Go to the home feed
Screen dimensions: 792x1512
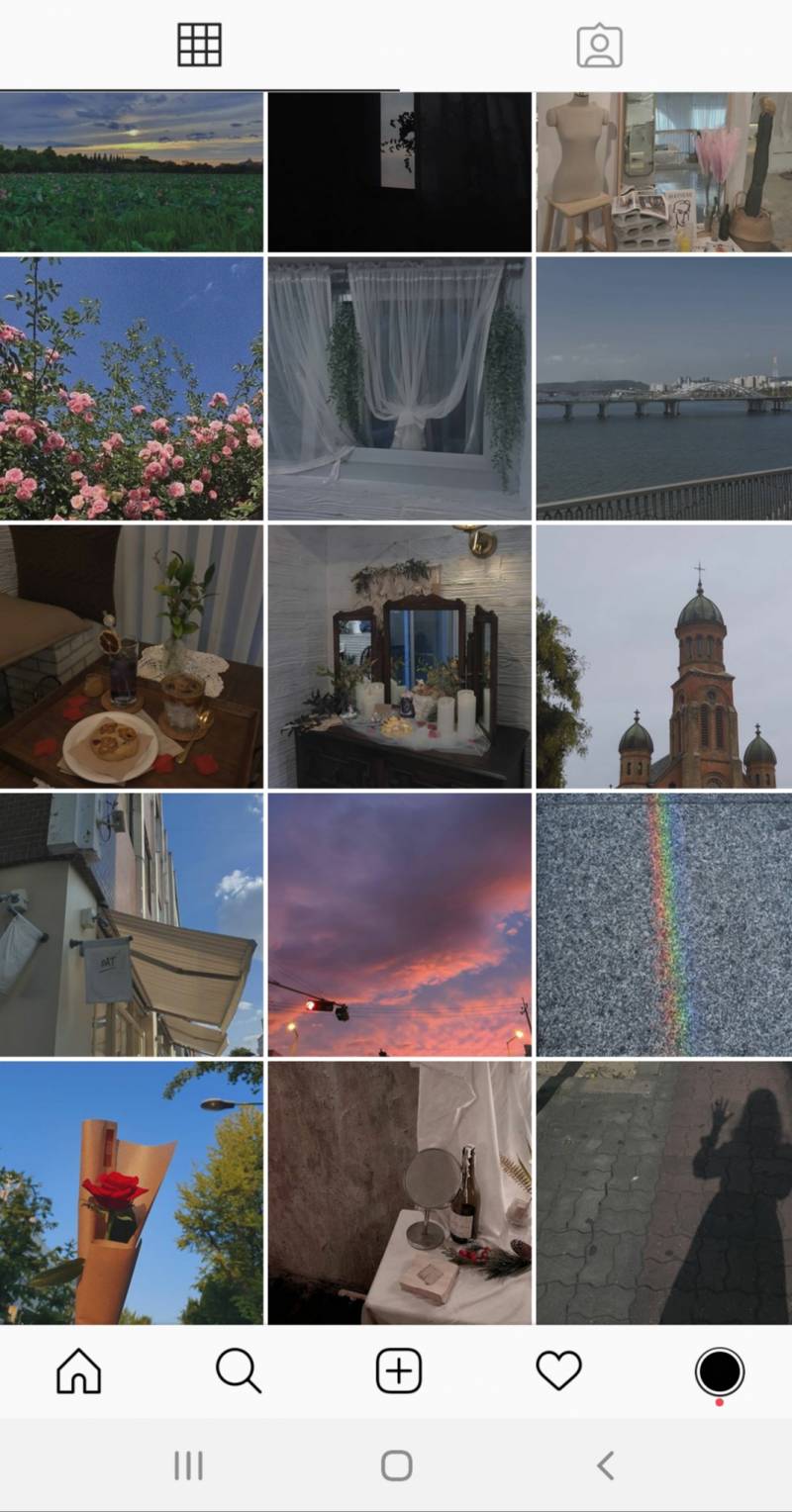tap(79, 1371)
